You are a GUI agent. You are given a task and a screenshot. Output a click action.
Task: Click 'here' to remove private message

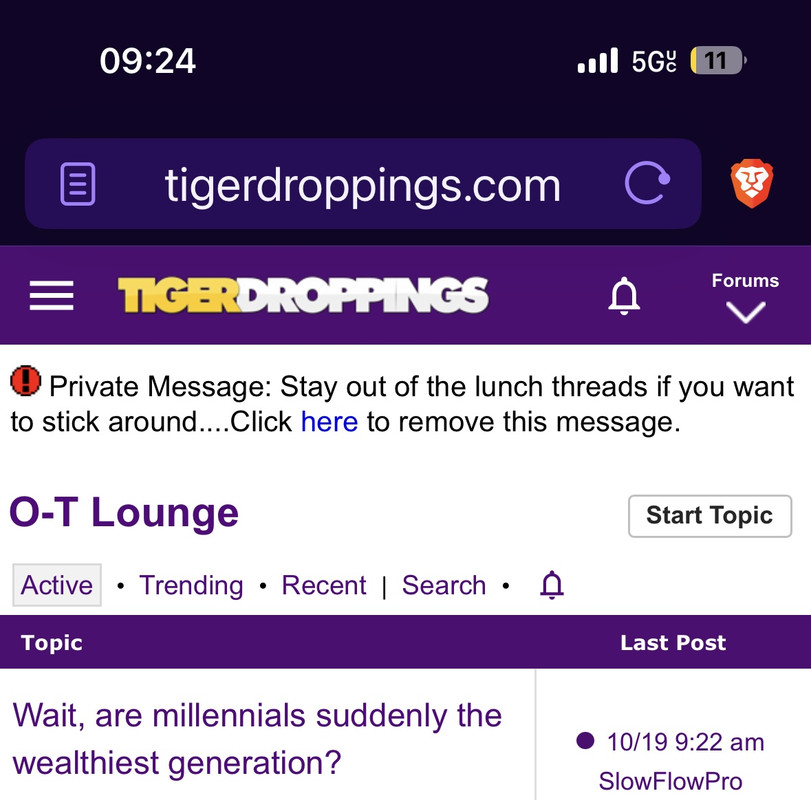(x=329, y=422)
